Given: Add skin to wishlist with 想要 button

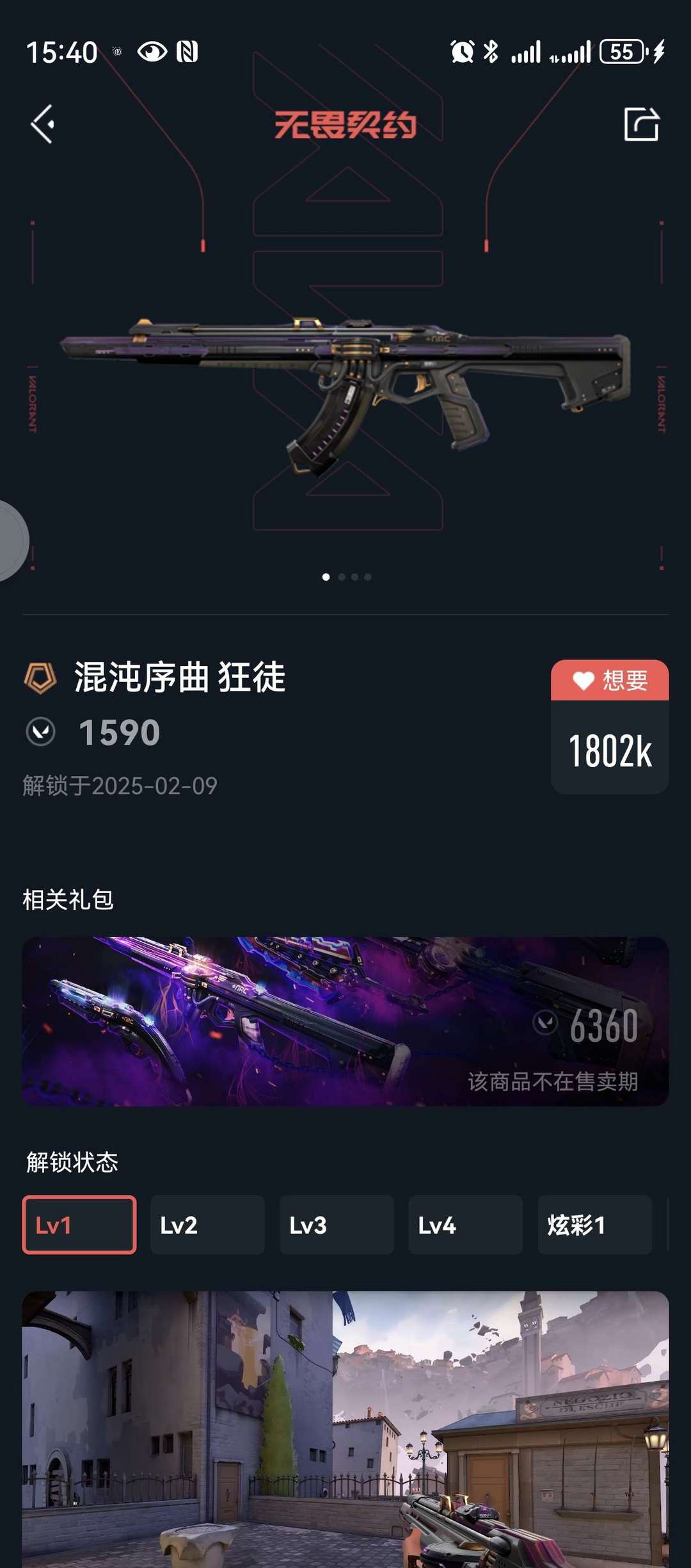Looking at the screenshot, I should coord(610,681).
